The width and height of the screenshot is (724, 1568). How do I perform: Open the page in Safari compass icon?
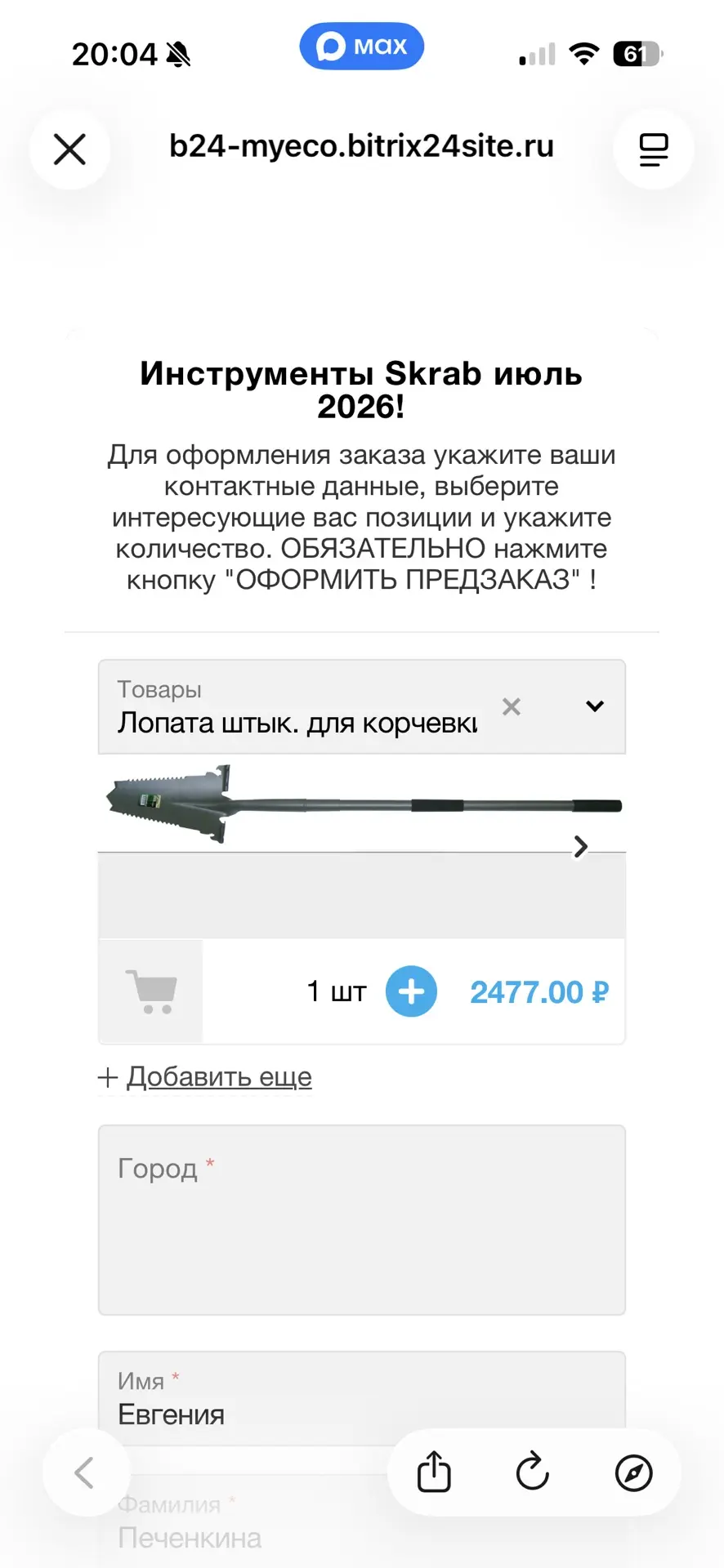tap(633, 1472)
